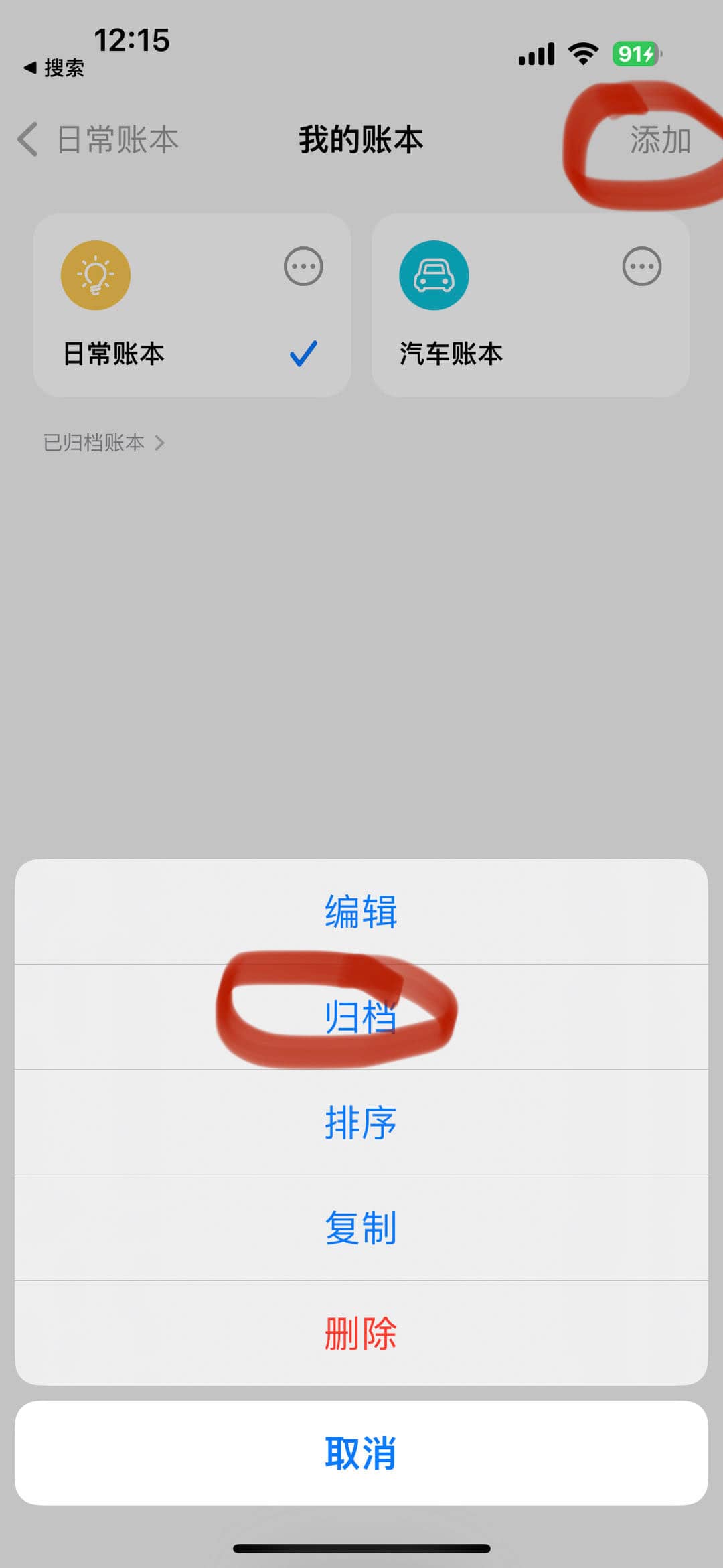Select the 汽车账本 card
Image resolution: width=723 pixels, height=1568 pixels.
pyautogui.click(x=530, y=305)
